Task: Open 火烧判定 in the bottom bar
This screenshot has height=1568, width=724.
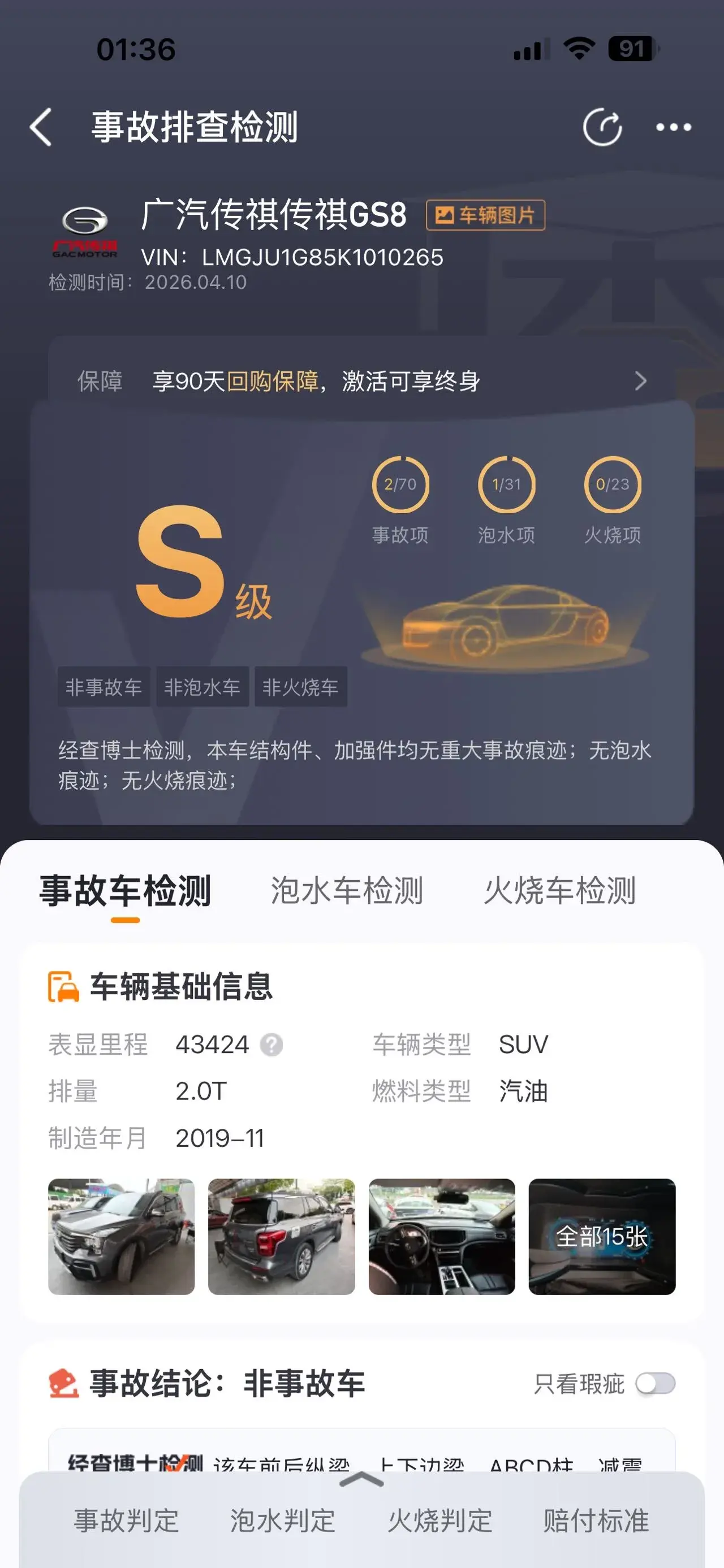Action: click(x=439, y=1521)
